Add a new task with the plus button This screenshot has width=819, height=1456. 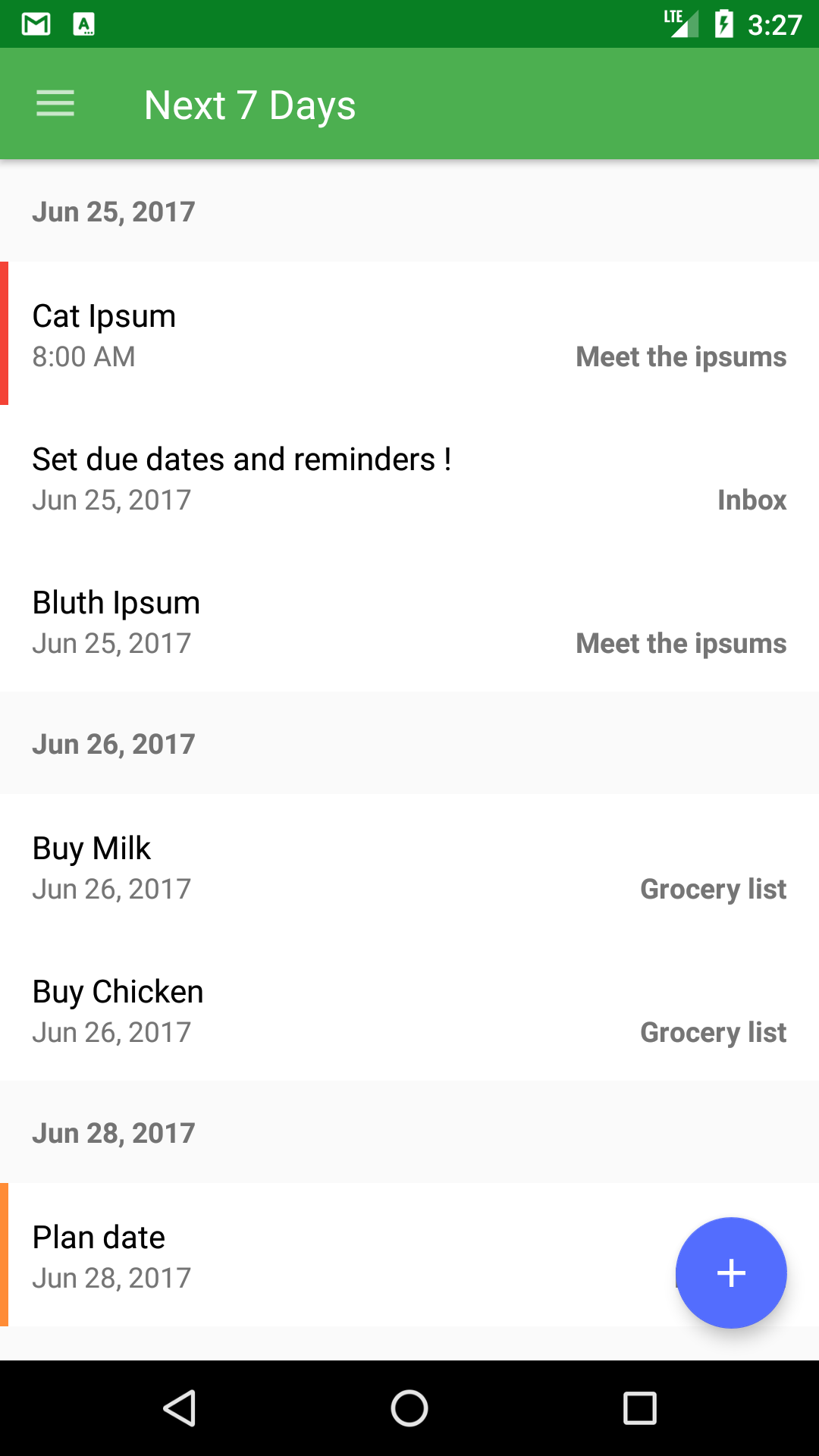[x=730, y=1272]
